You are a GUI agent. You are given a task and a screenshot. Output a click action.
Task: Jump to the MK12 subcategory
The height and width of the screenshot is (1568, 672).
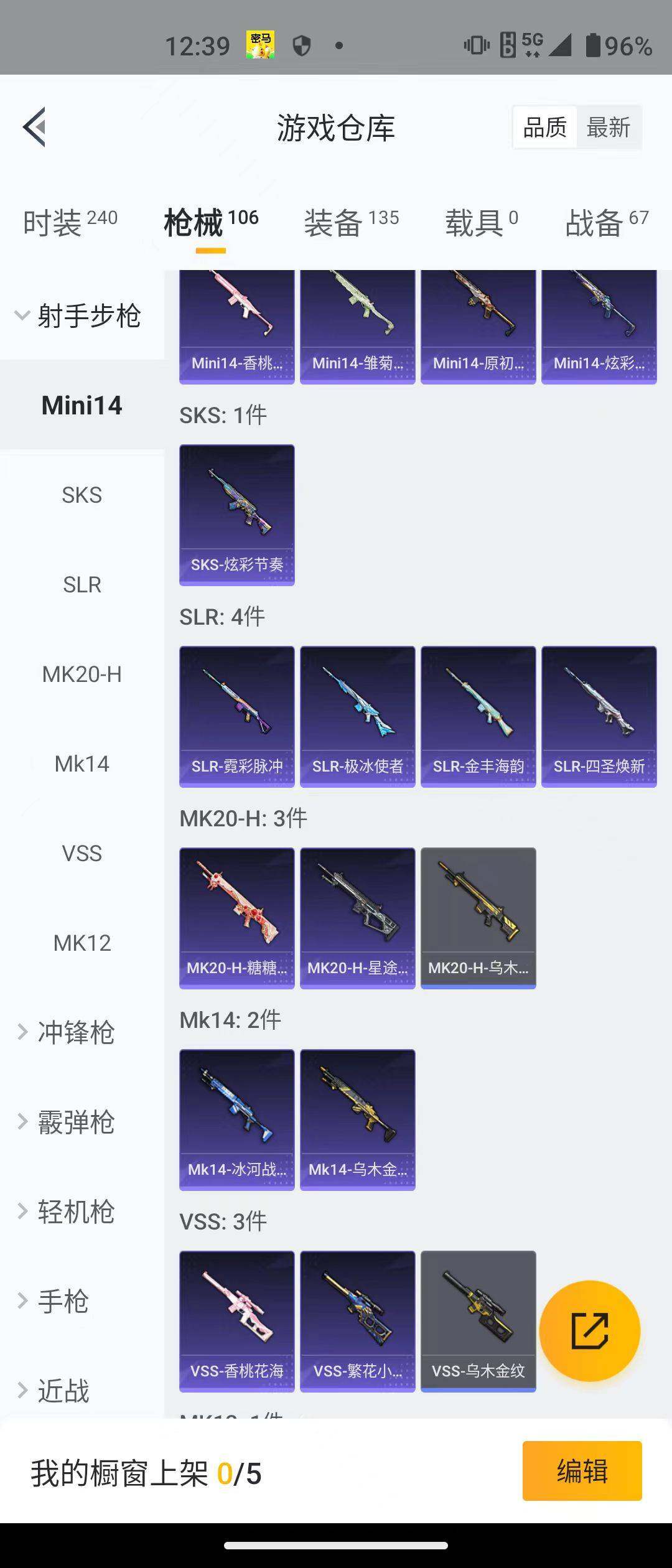pyautogui.click(x=82, y=943)
